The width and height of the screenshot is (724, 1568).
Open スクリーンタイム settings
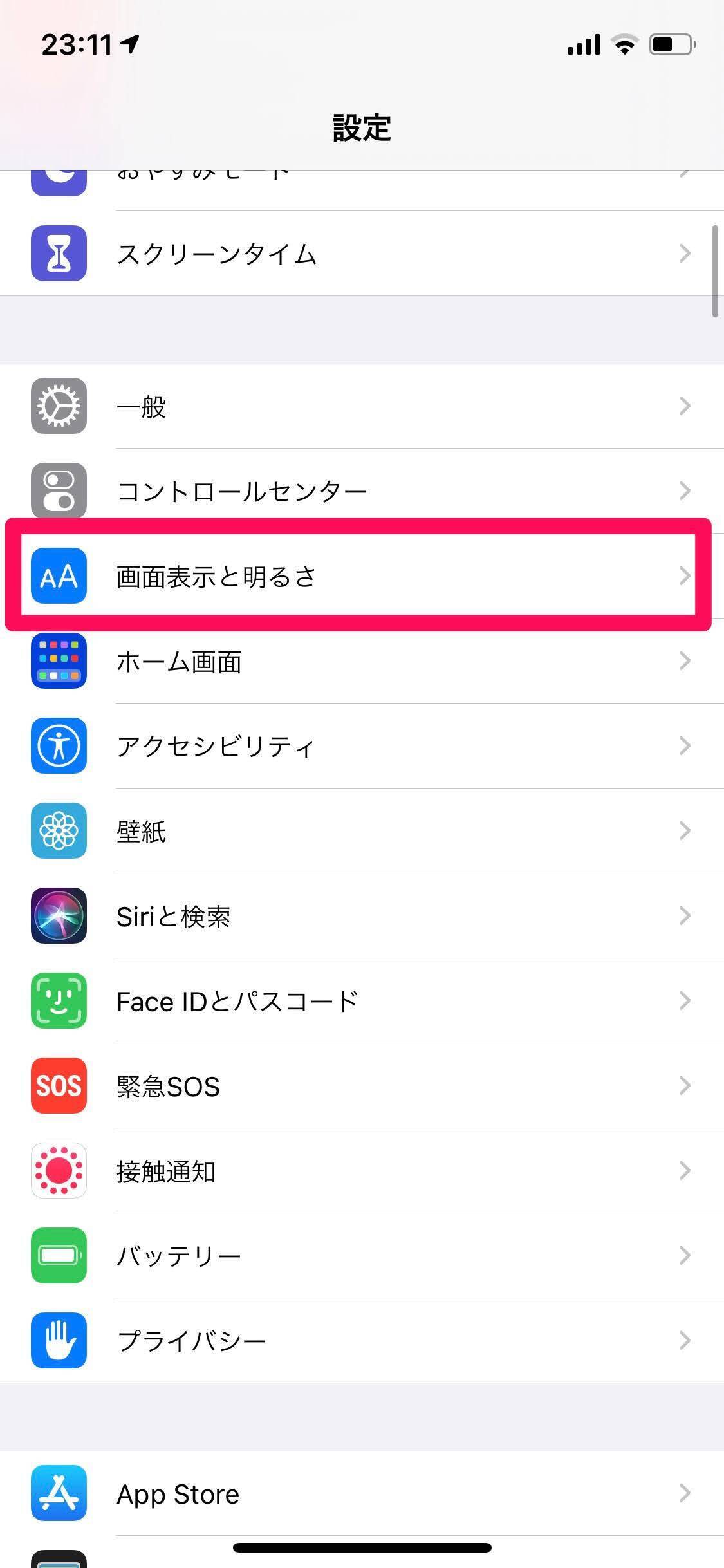360,254
